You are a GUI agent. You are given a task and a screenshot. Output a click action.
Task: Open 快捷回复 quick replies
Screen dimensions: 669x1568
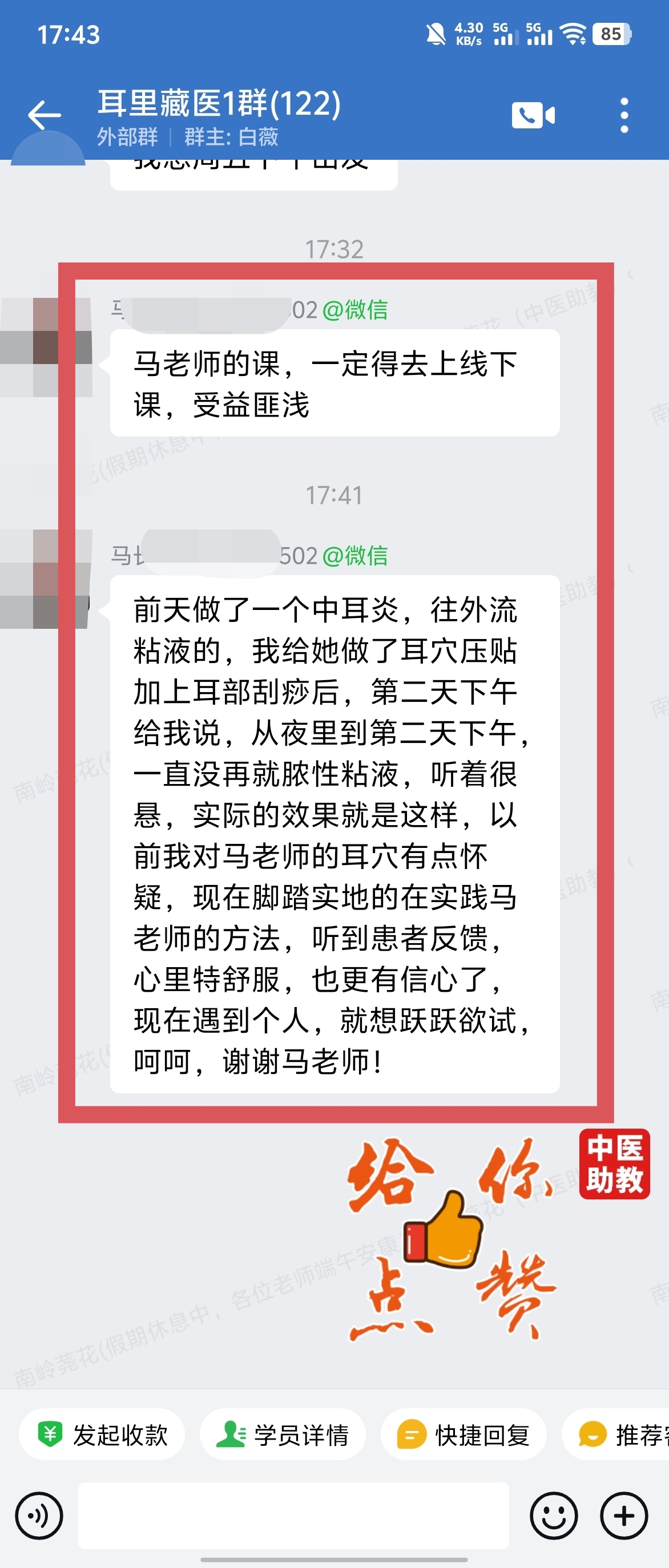[x=464, y=1434]
